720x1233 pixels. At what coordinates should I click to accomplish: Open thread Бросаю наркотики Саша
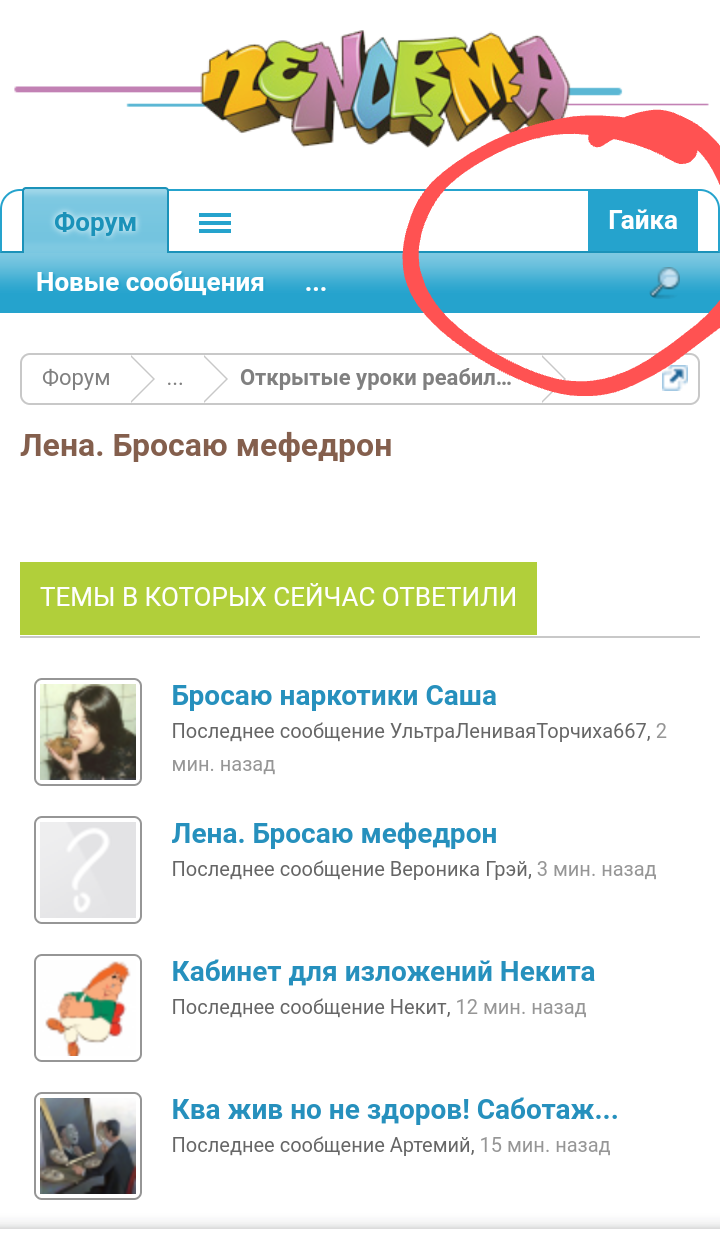click(x=334, y=695)
